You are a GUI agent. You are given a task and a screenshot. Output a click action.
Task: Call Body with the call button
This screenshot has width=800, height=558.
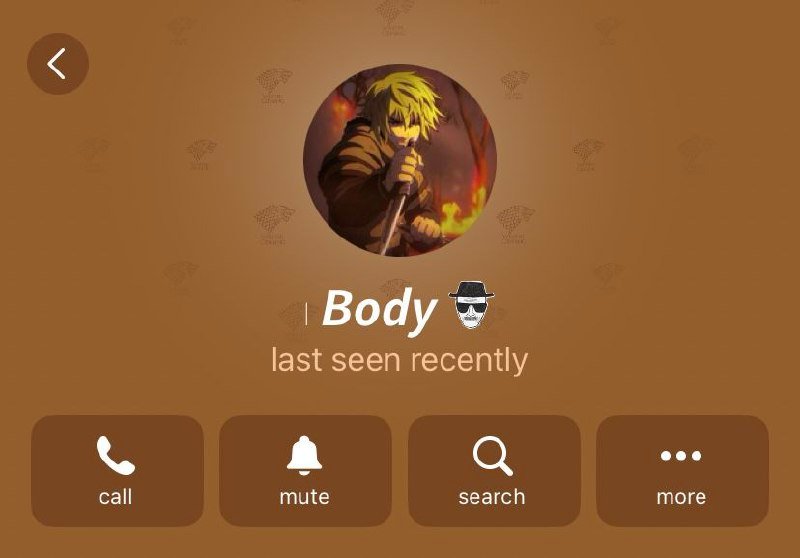[117, 471]
